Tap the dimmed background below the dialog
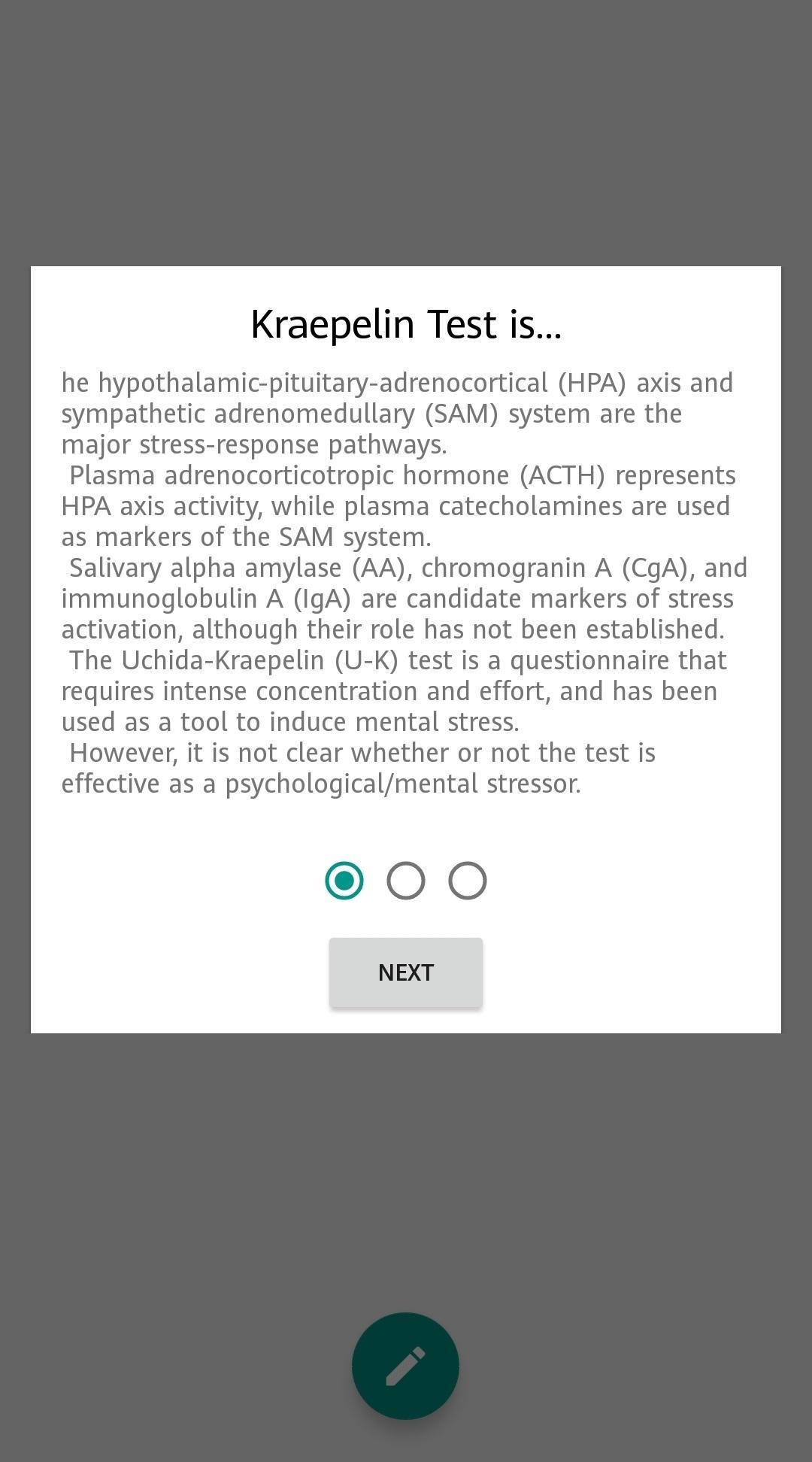The image size is (812, 1462). (x=406, y=1166)
